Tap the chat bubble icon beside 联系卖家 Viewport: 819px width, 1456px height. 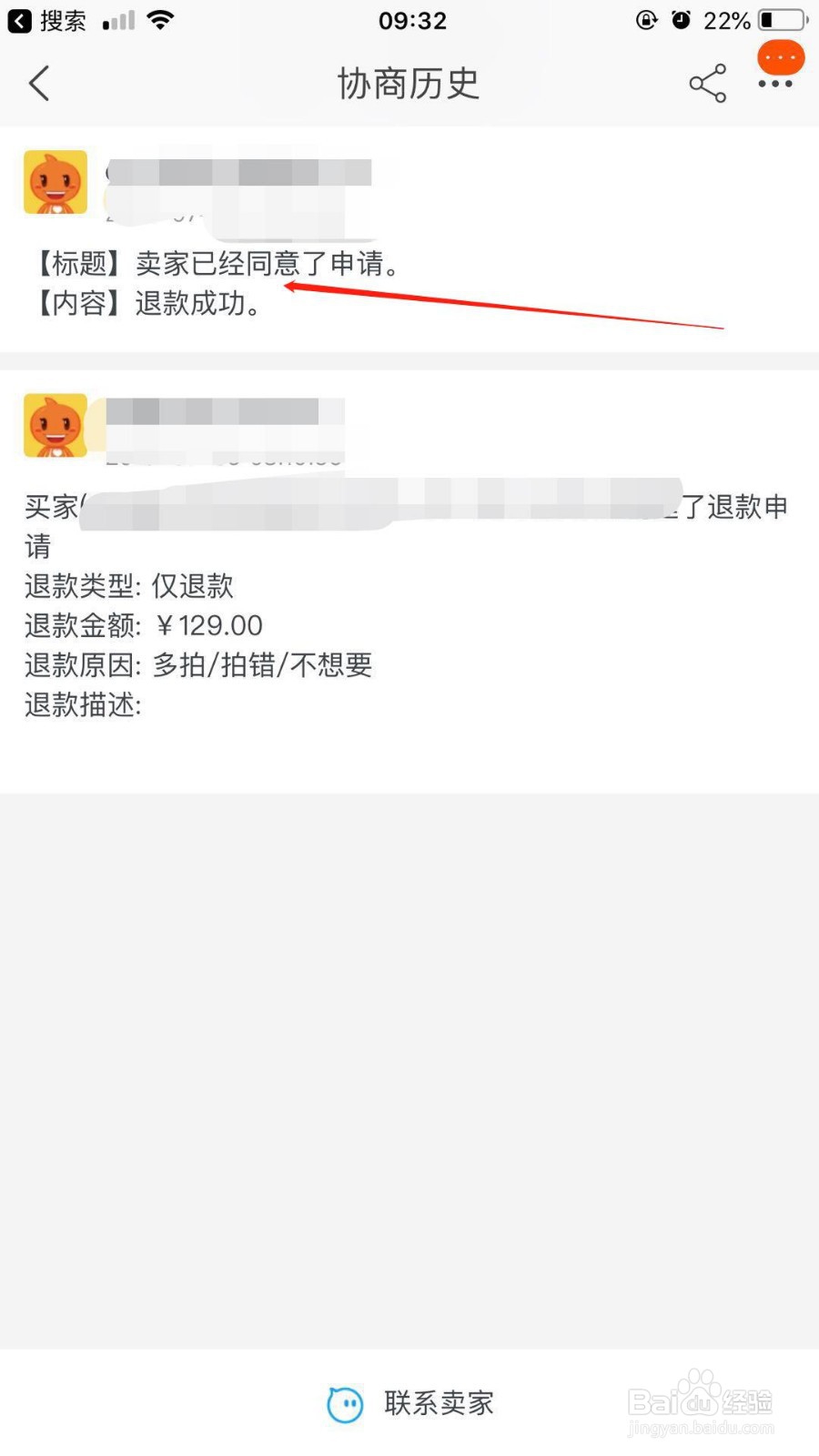345,1404
